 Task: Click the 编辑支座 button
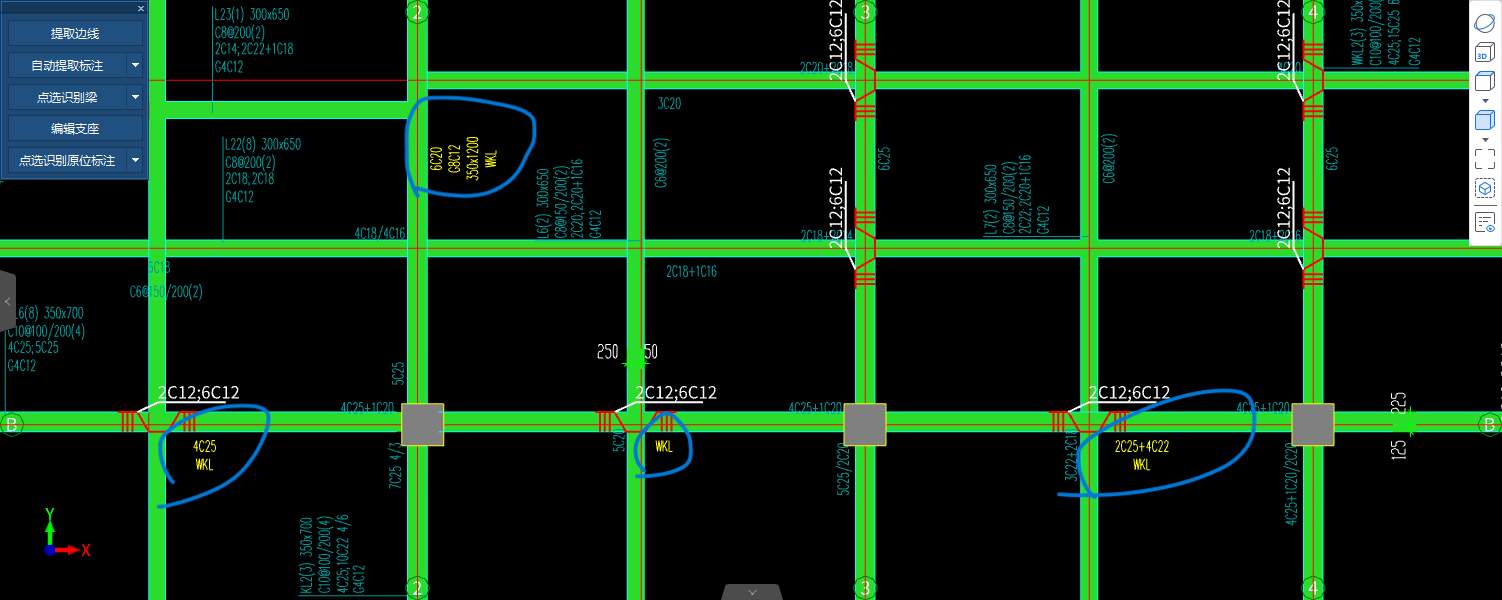point(75,129)
